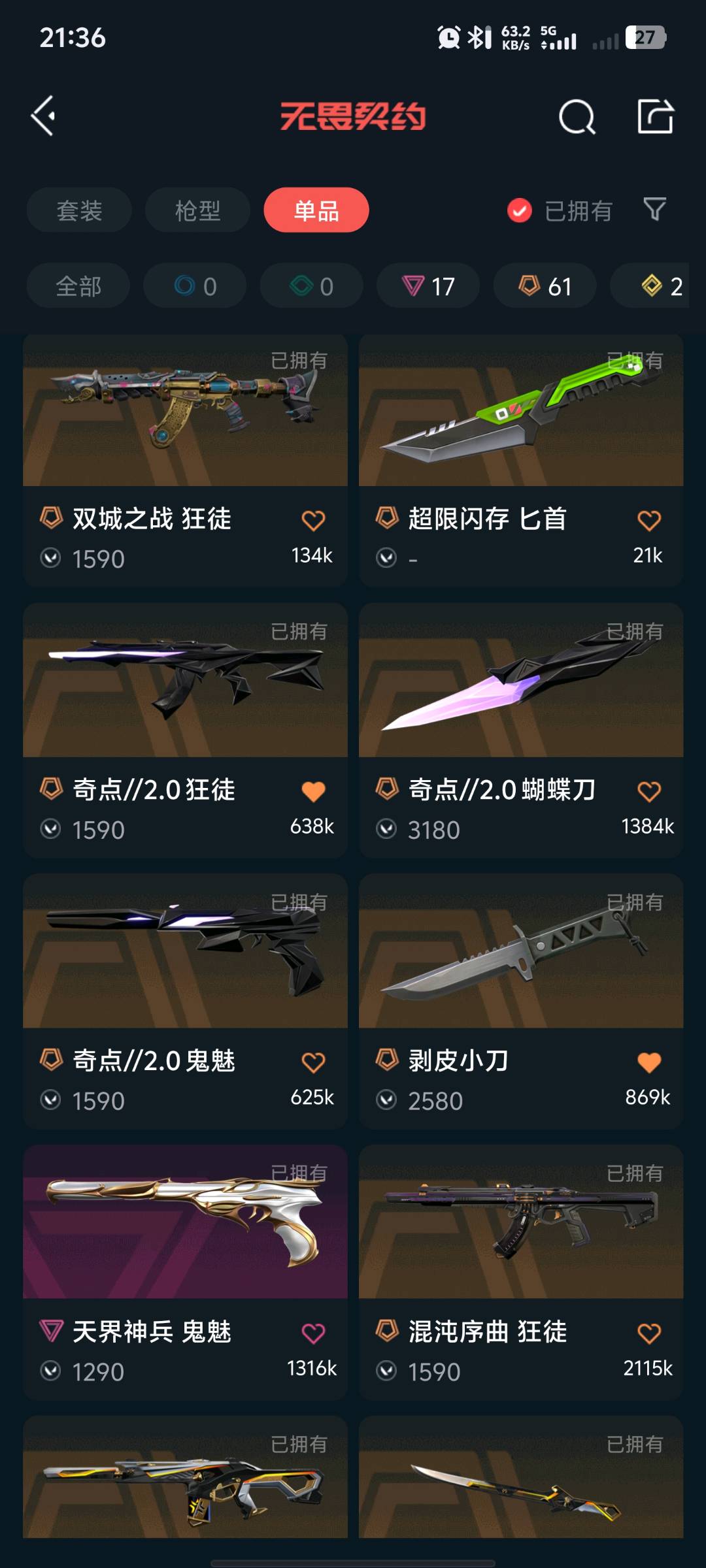Open the search icon in the header
706x1568 pixels.
click(x=577, y=117)
